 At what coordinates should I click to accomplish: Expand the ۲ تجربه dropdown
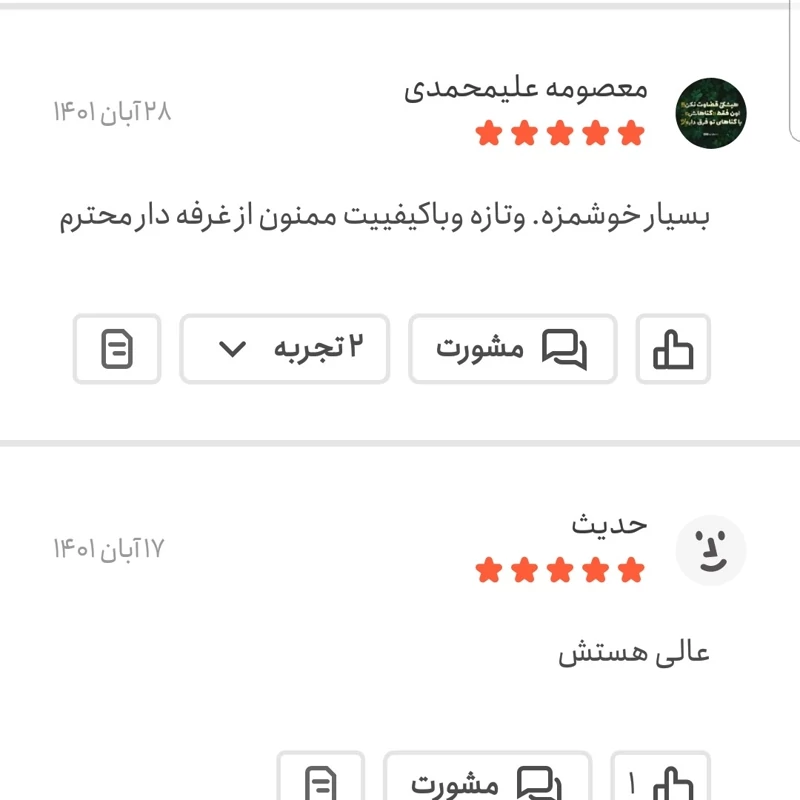click(x=284, y=349)
